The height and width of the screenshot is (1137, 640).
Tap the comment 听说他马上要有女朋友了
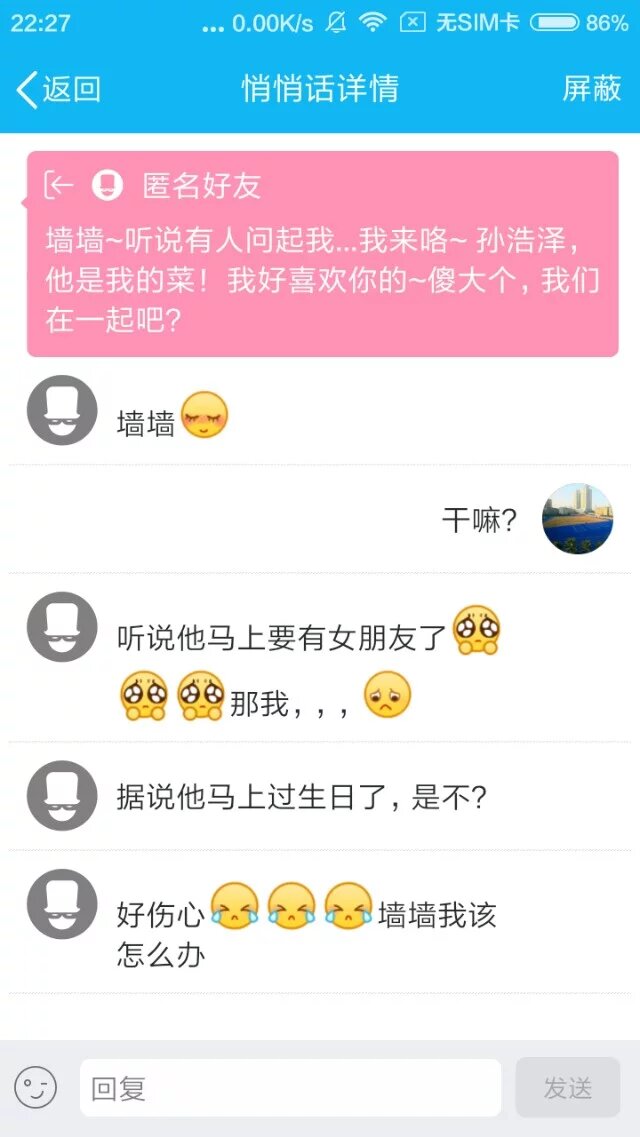[282, 638]
